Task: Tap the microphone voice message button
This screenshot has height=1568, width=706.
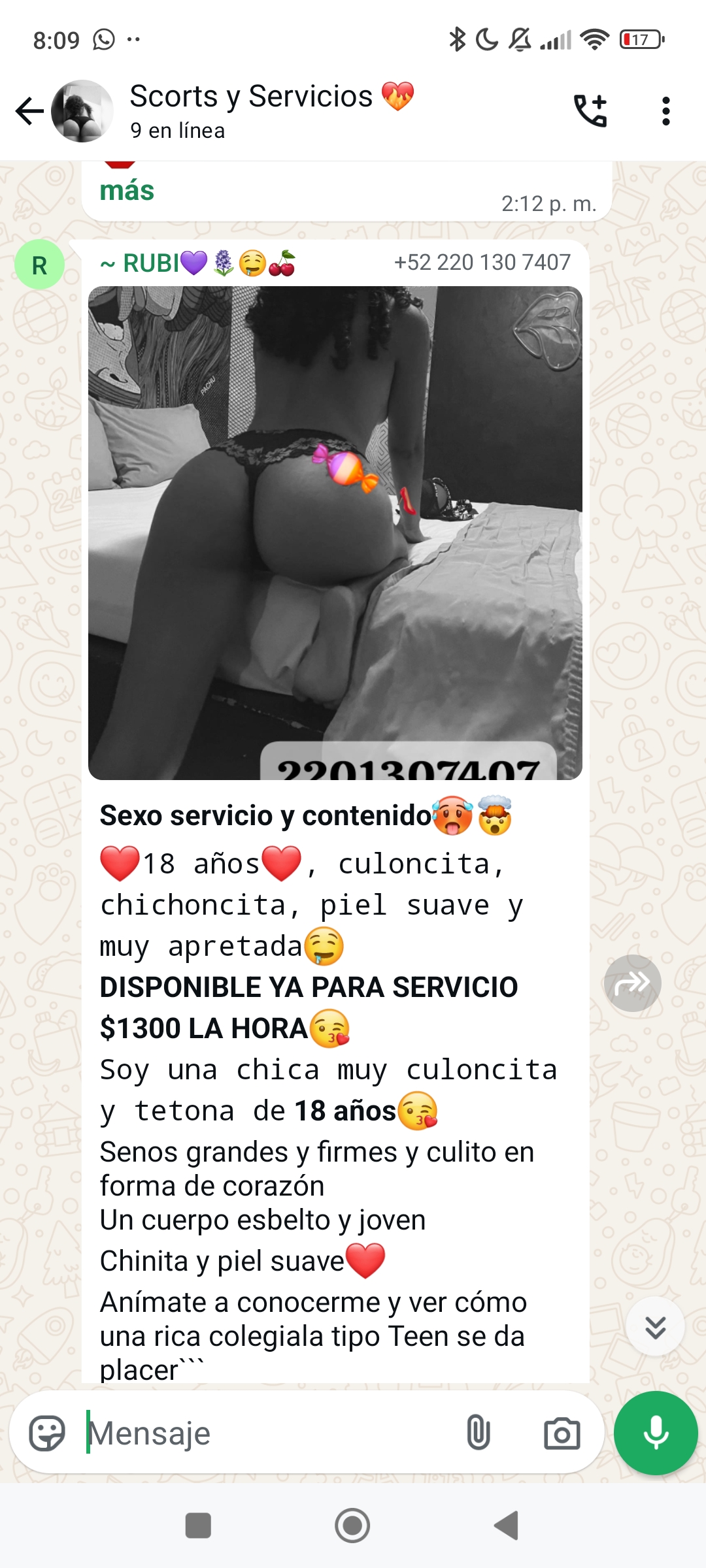Action: 655,1433
